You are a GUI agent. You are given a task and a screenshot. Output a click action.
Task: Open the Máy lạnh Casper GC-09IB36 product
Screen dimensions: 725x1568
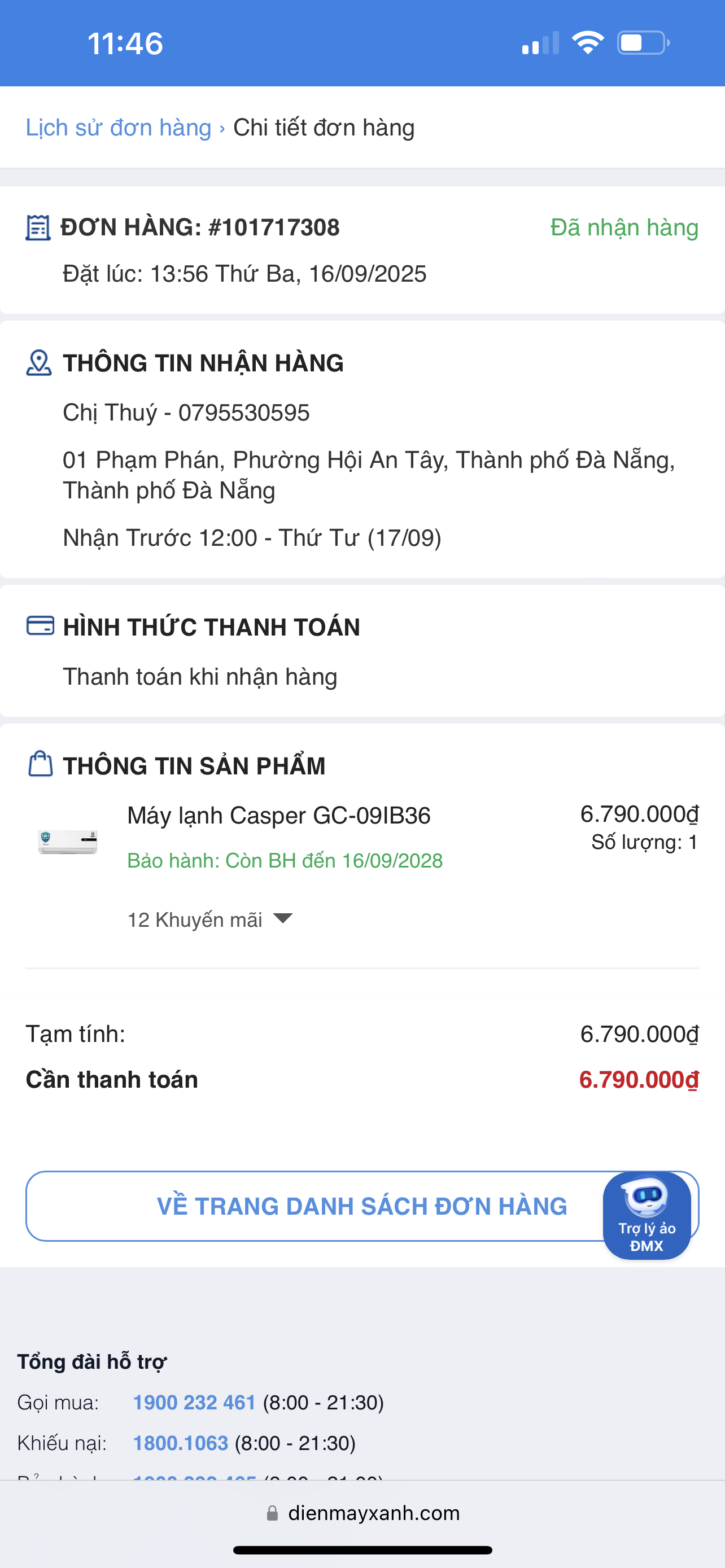tap(278, 816)
